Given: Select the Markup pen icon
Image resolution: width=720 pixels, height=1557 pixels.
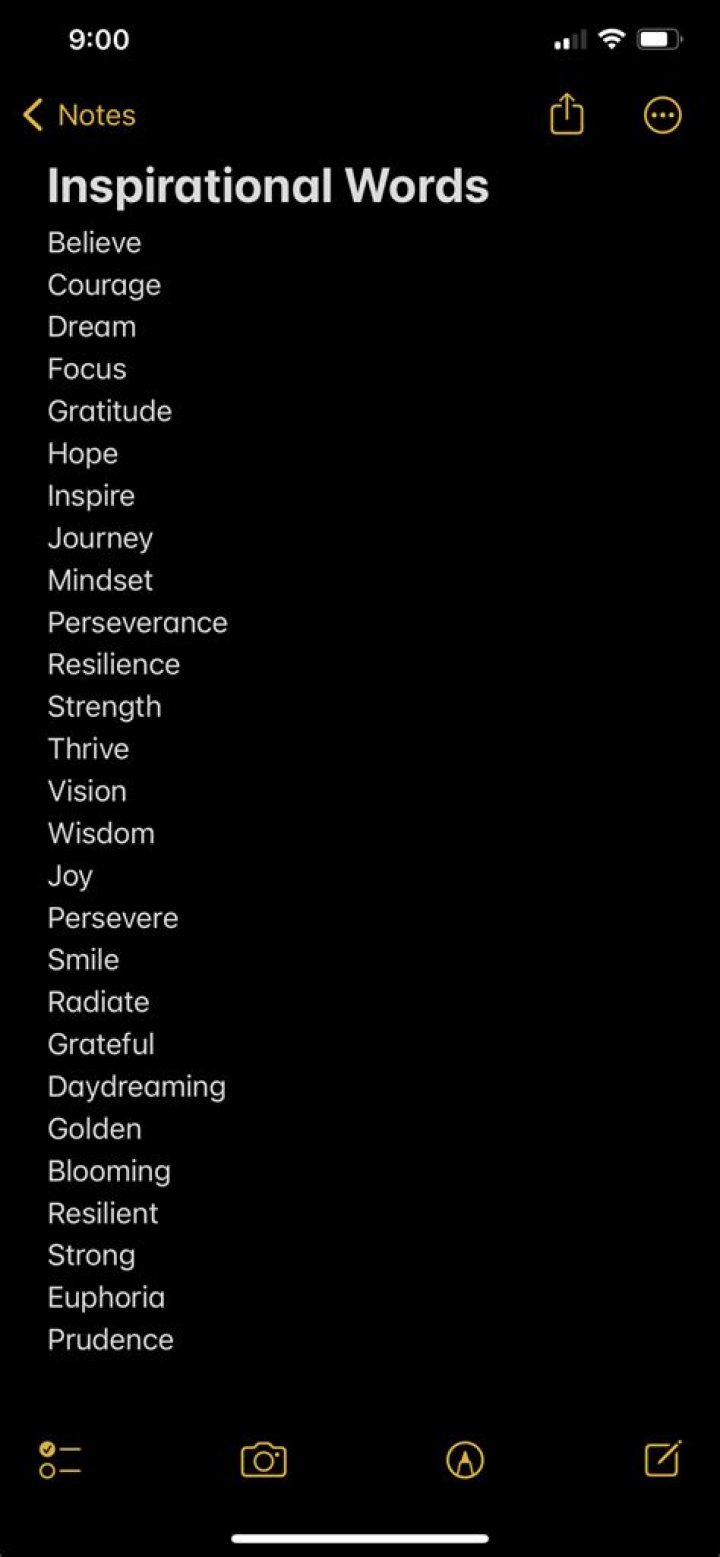Looking at the screenshot, I should coord(462,1460).
